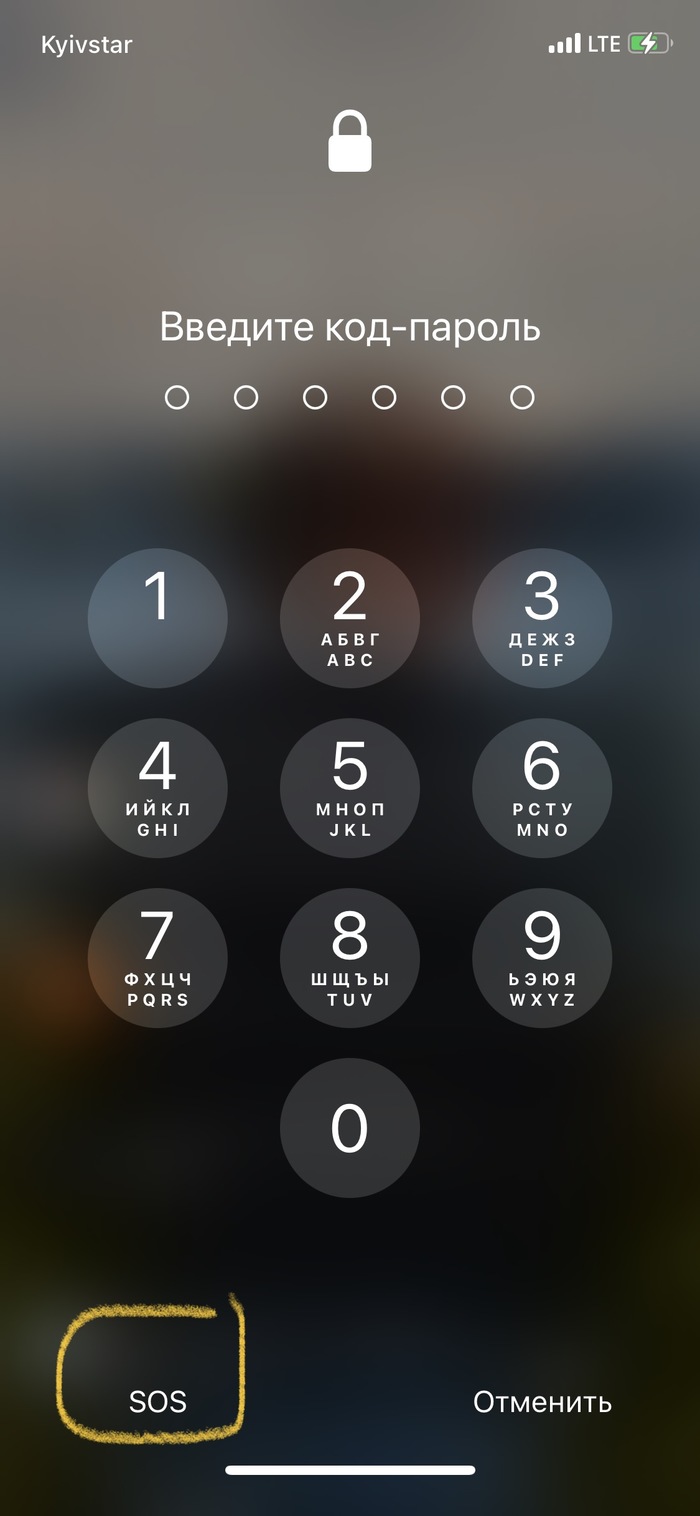
Task: Enter digit 4 labeled GHI
Action: [x=158, y=788]
